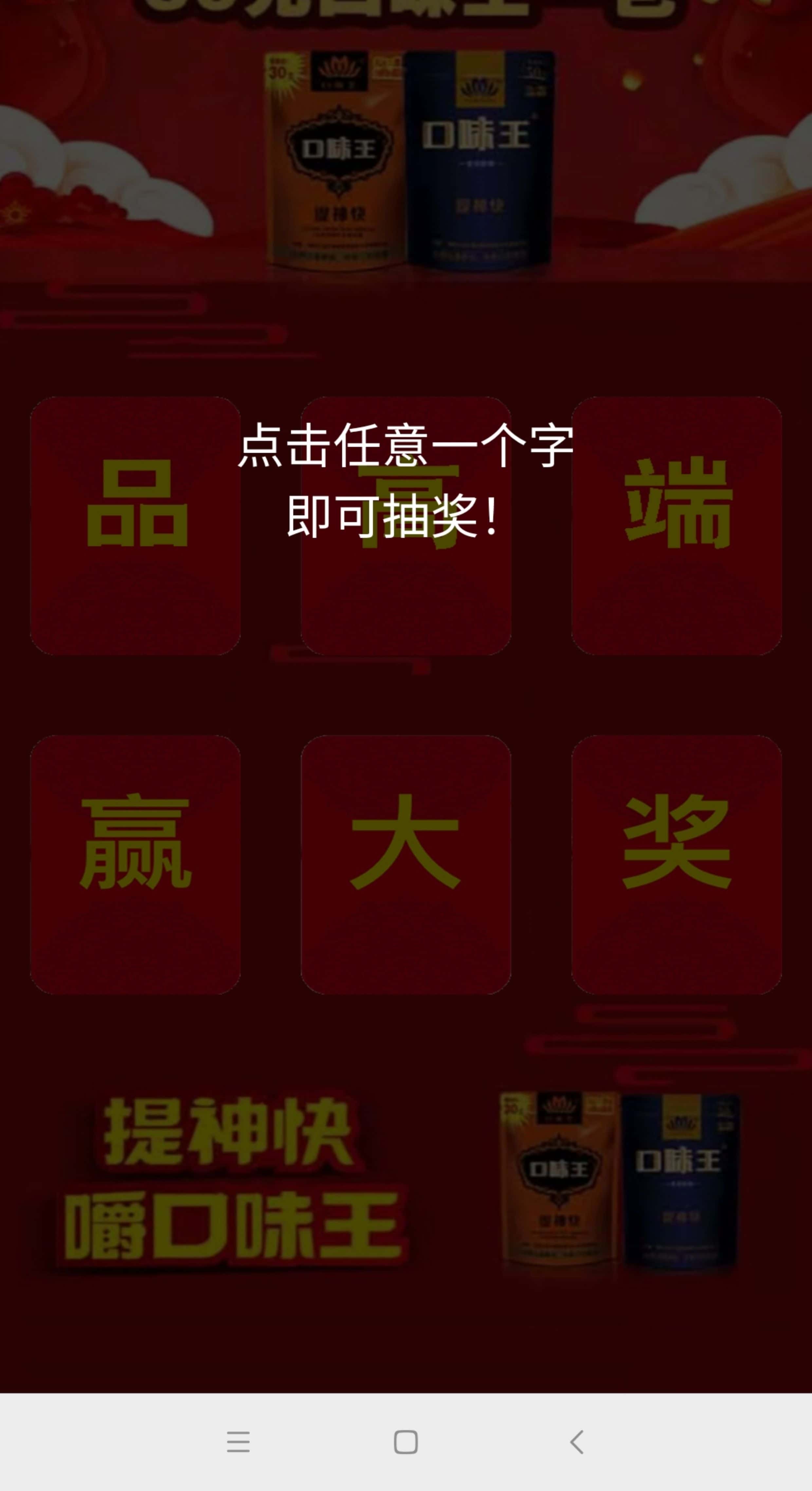The width and height of the screenshot is (812, 1491).
Task: Open the 大 card for a prize
Action: coord(406,864)
